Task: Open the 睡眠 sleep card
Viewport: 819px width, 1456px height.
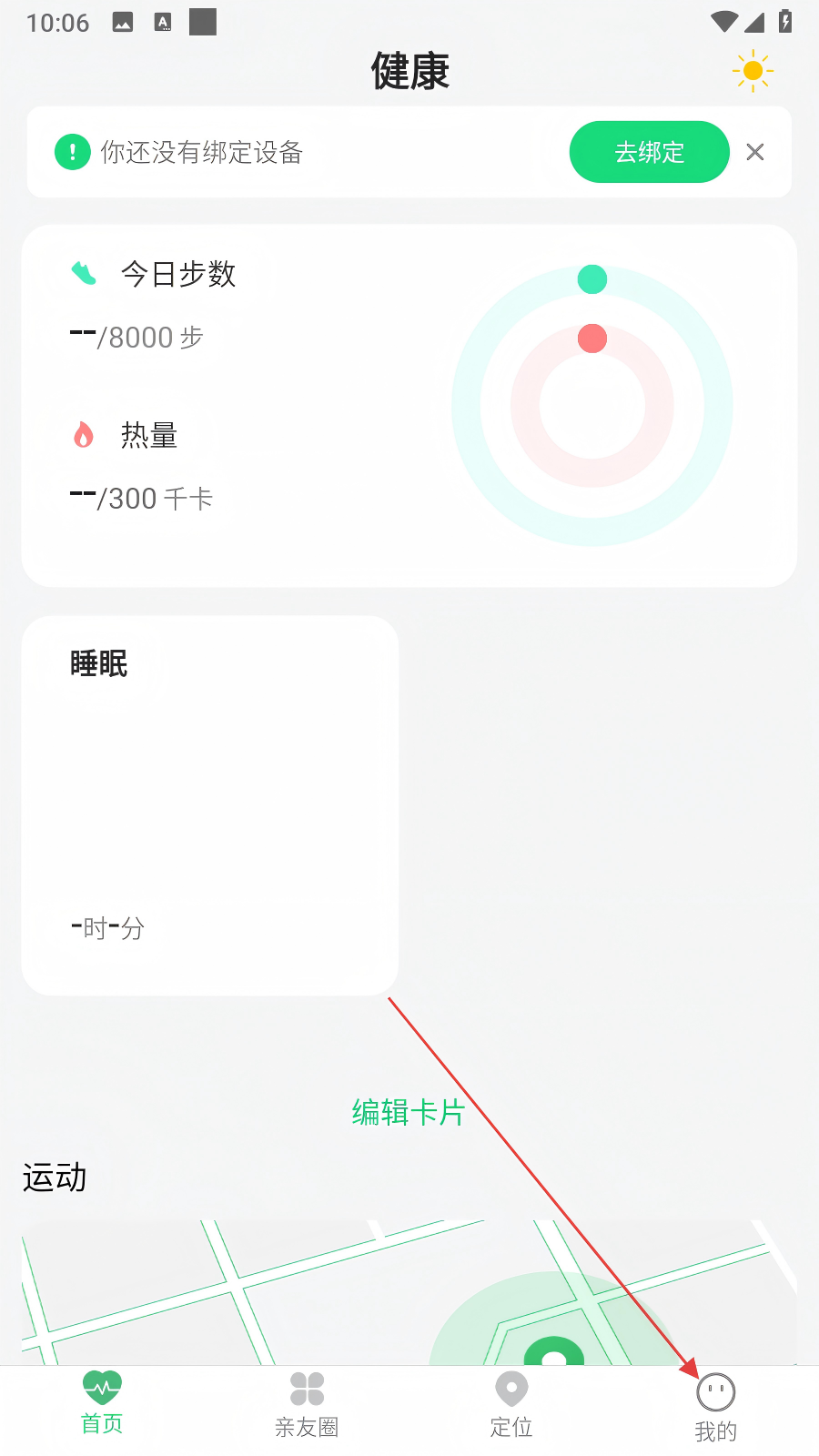Action: (x=209, y=805)
